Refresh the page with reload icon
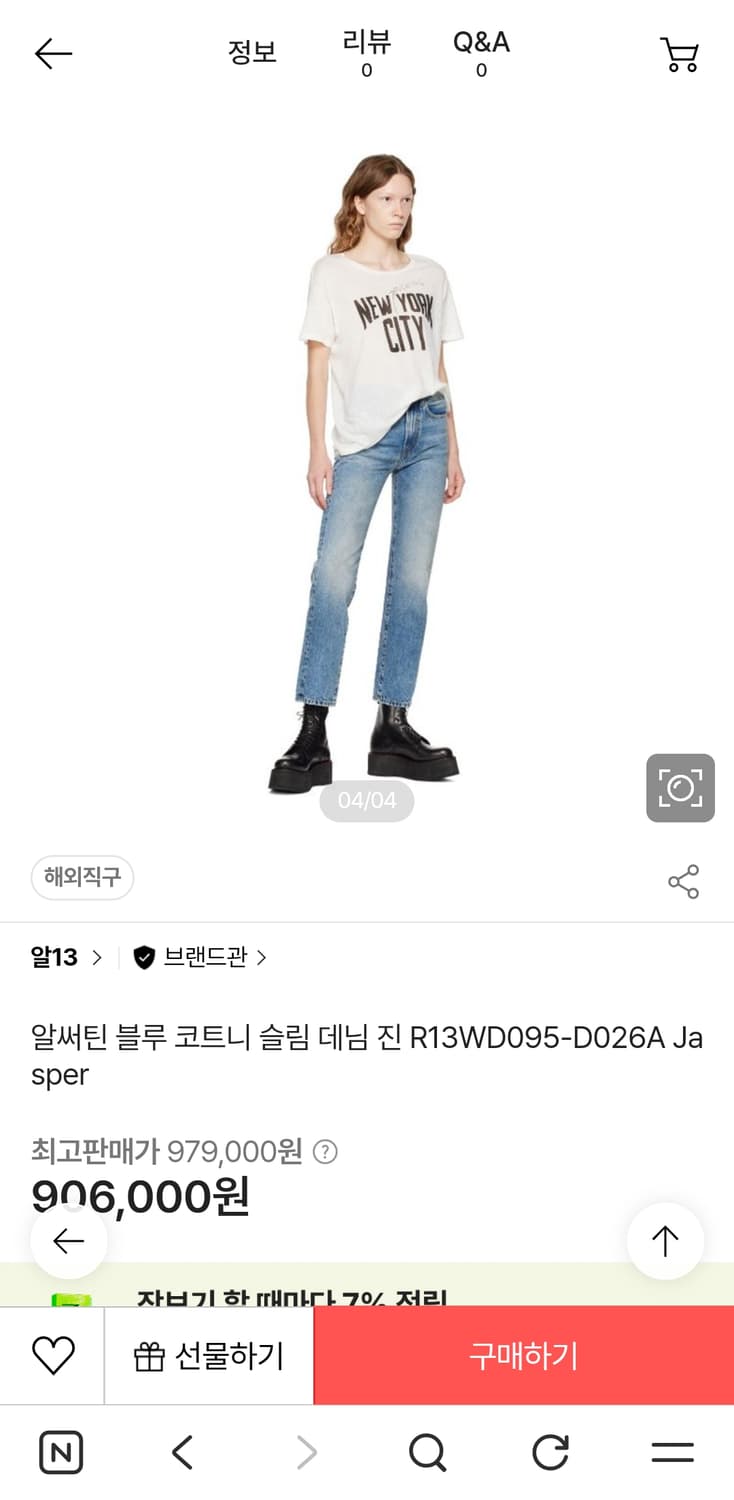This screenshot has height=1500, width=734. [x=550, y=1452]
